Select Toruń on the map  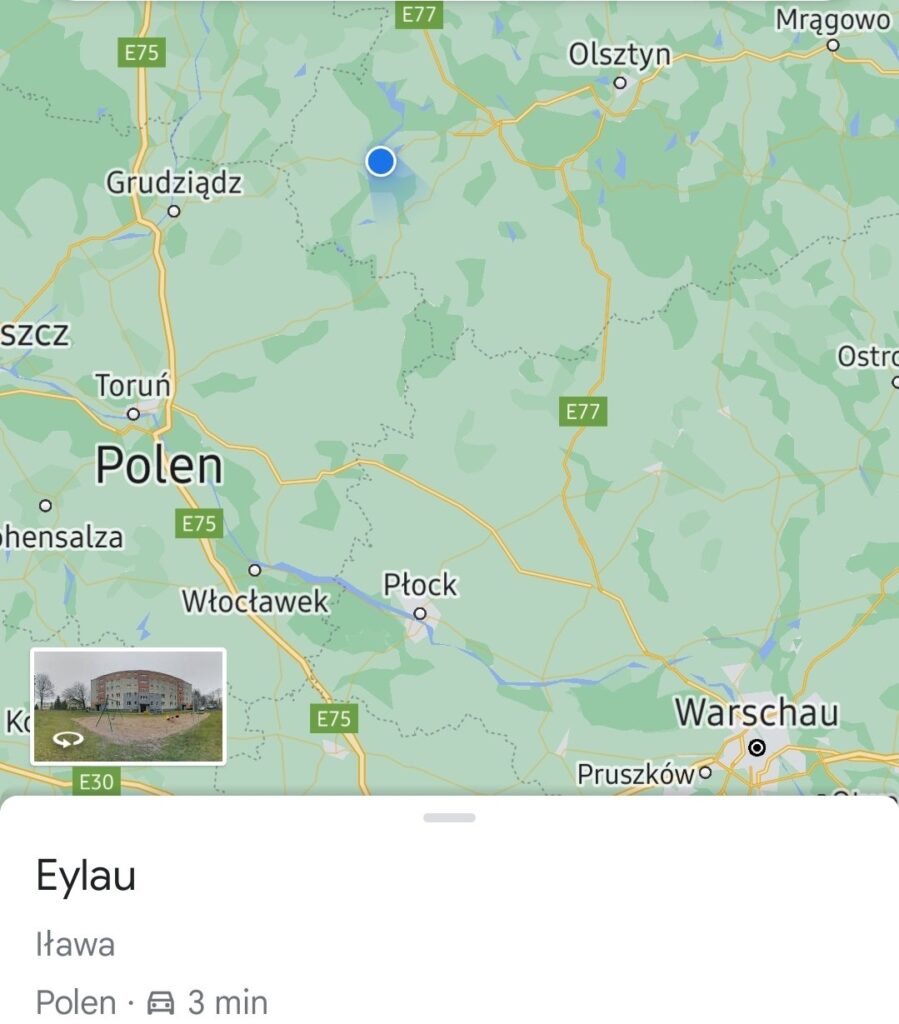pyautogui.click(x=134, y=386)
